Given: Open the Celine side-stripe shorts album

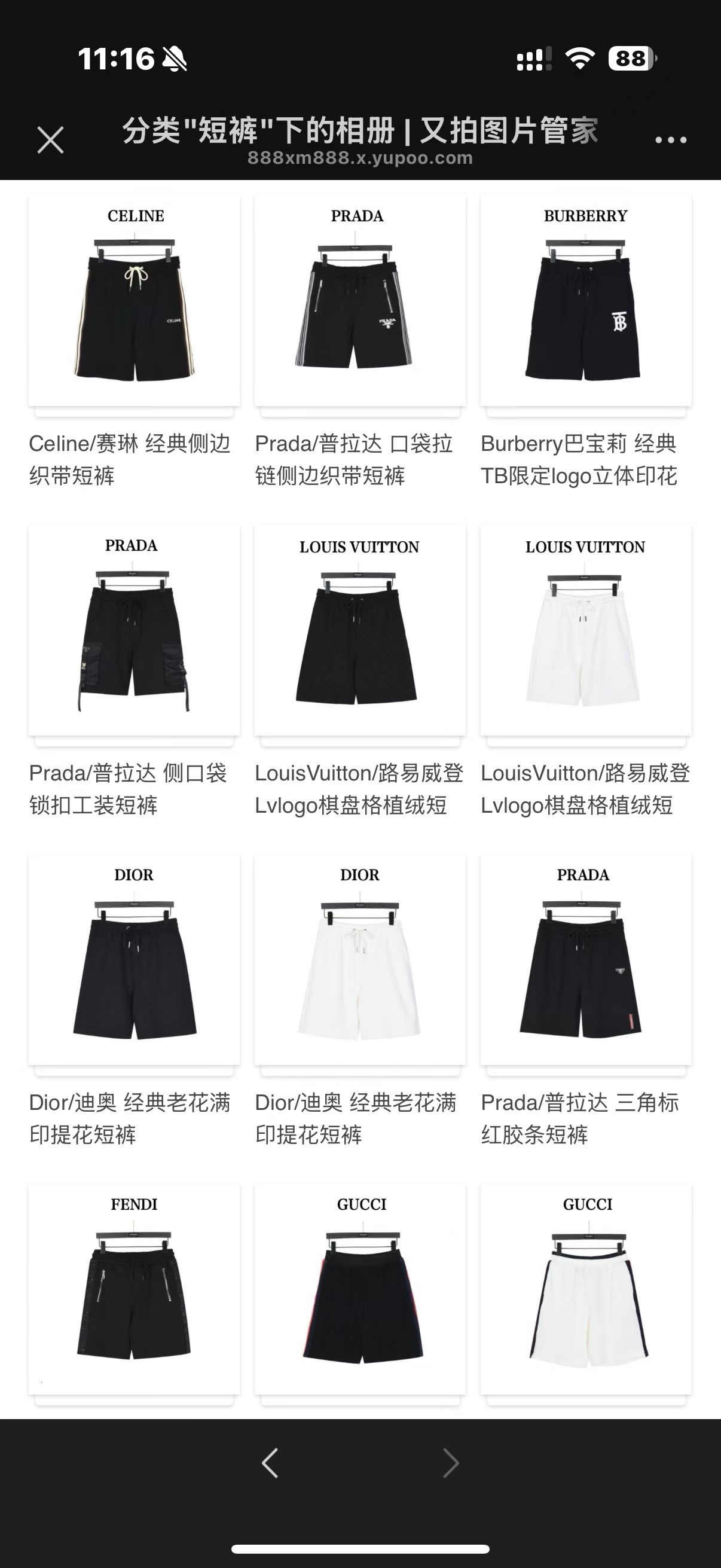Looking at the screenshot, I should pos(135,301).
